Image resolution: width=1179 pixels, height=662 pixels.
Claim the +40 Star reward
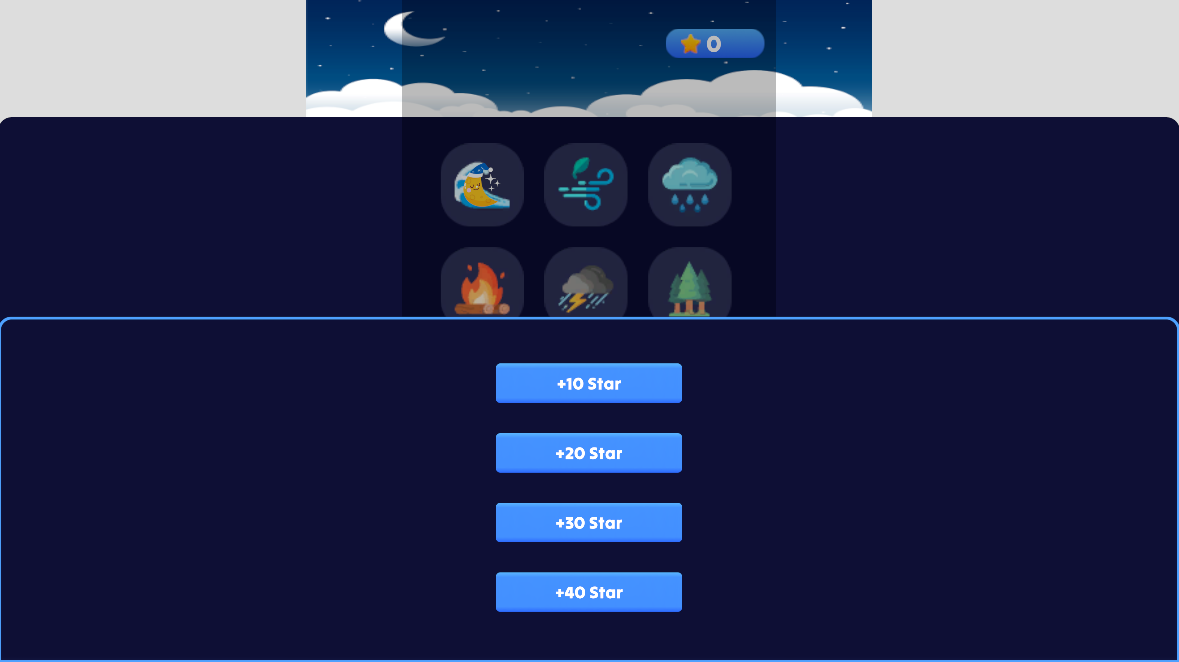[588, 592]
